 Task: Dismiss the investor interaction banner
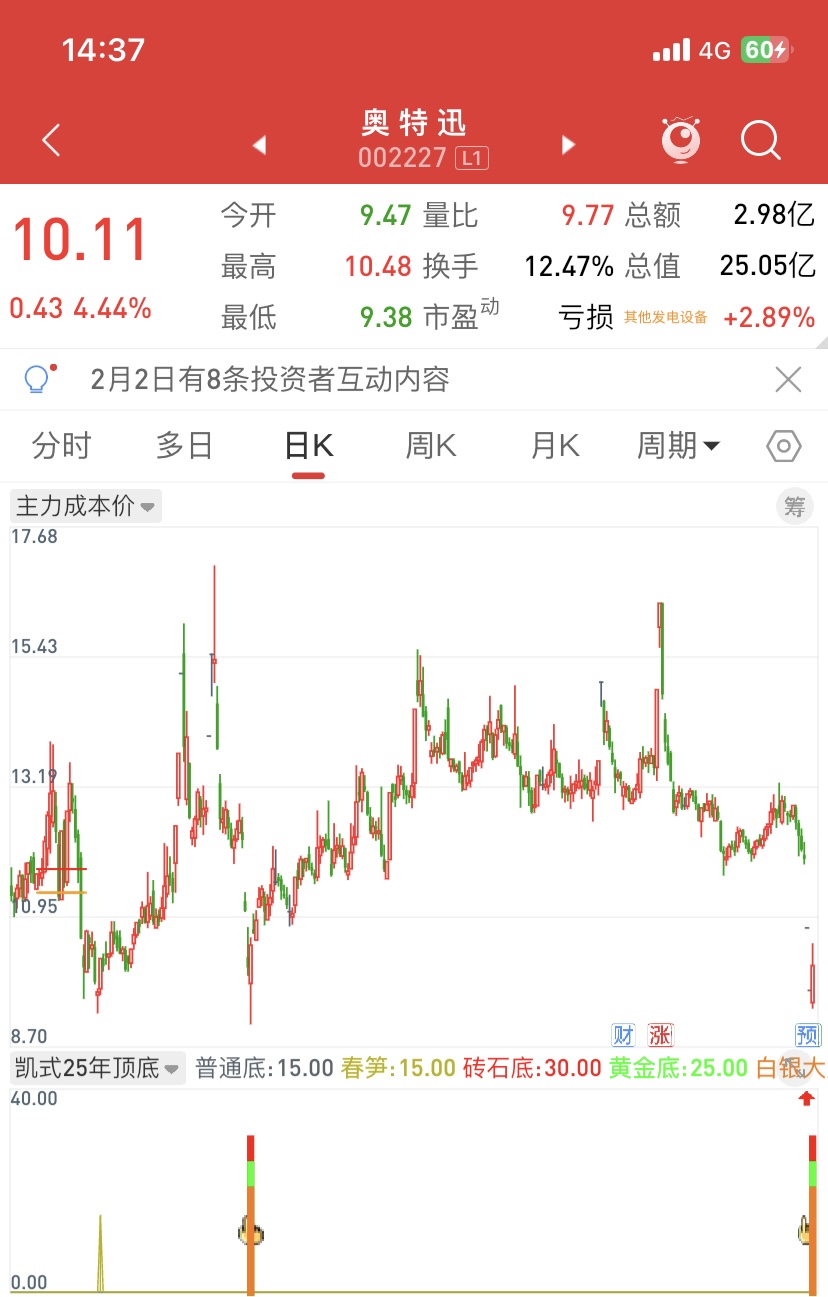click(788, 379)
